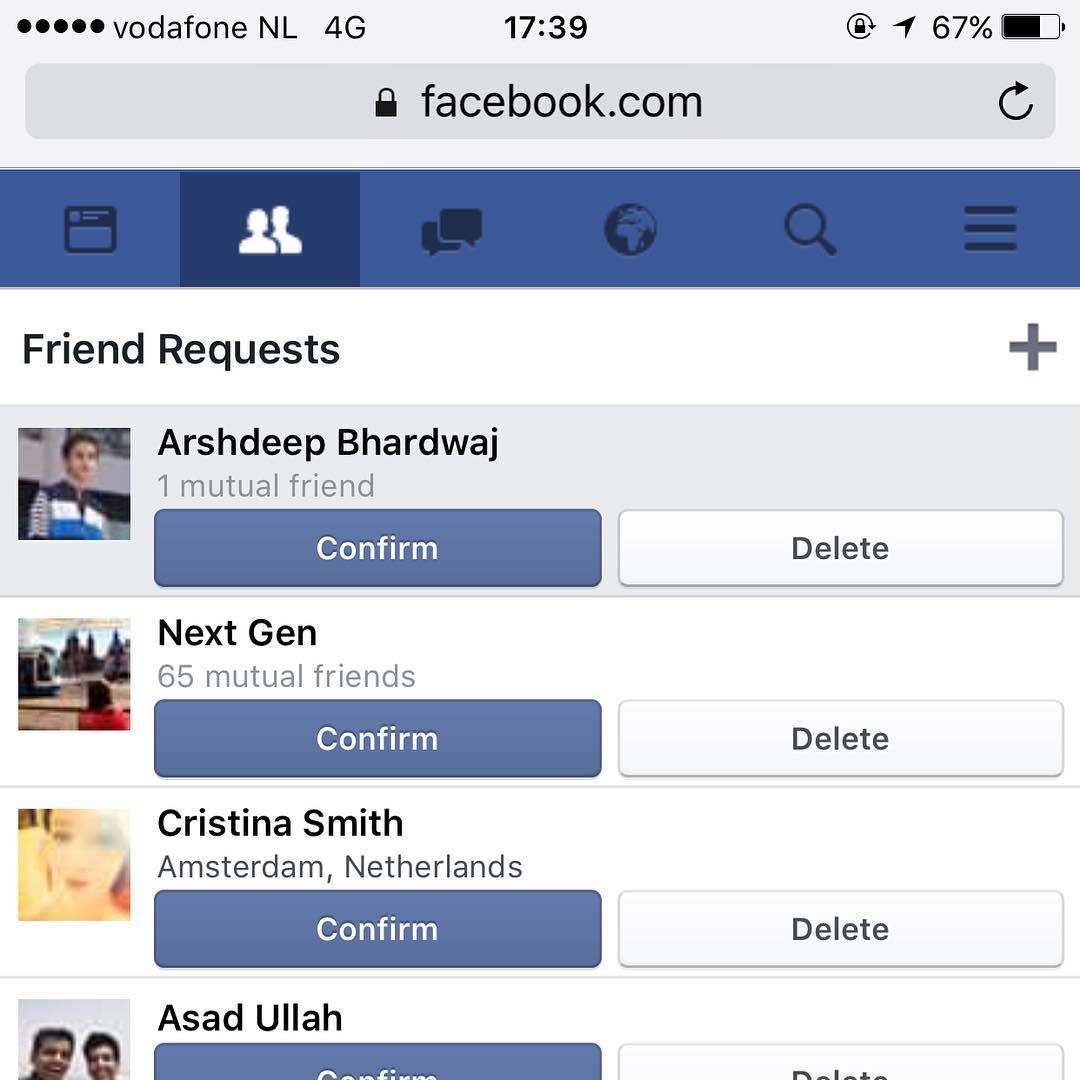Delete Arshdeep Bhardwaj's friend request
Viewport: 1080px width, 1080px height.
pos(840,548)
